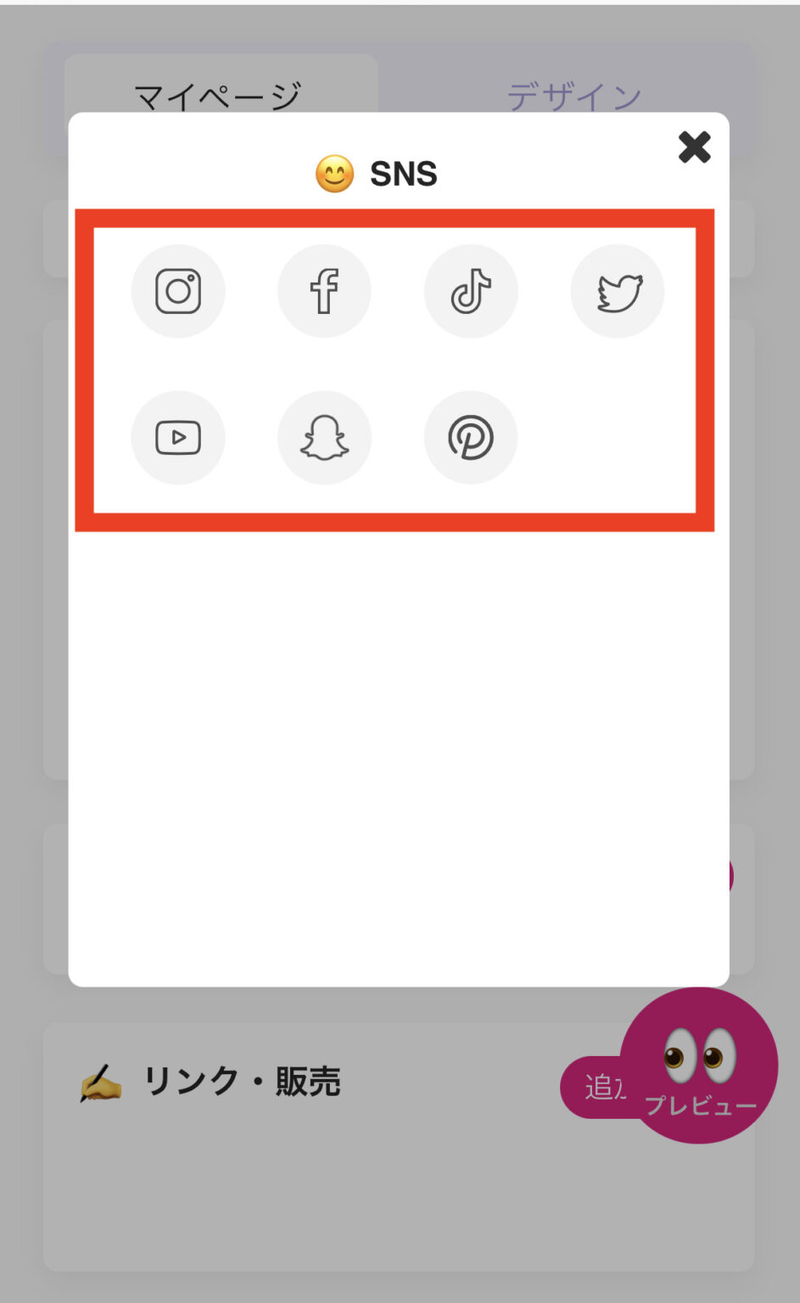800x1303 pixels.
Task: Tap the TikTok icon
Action: click(471, 292)
